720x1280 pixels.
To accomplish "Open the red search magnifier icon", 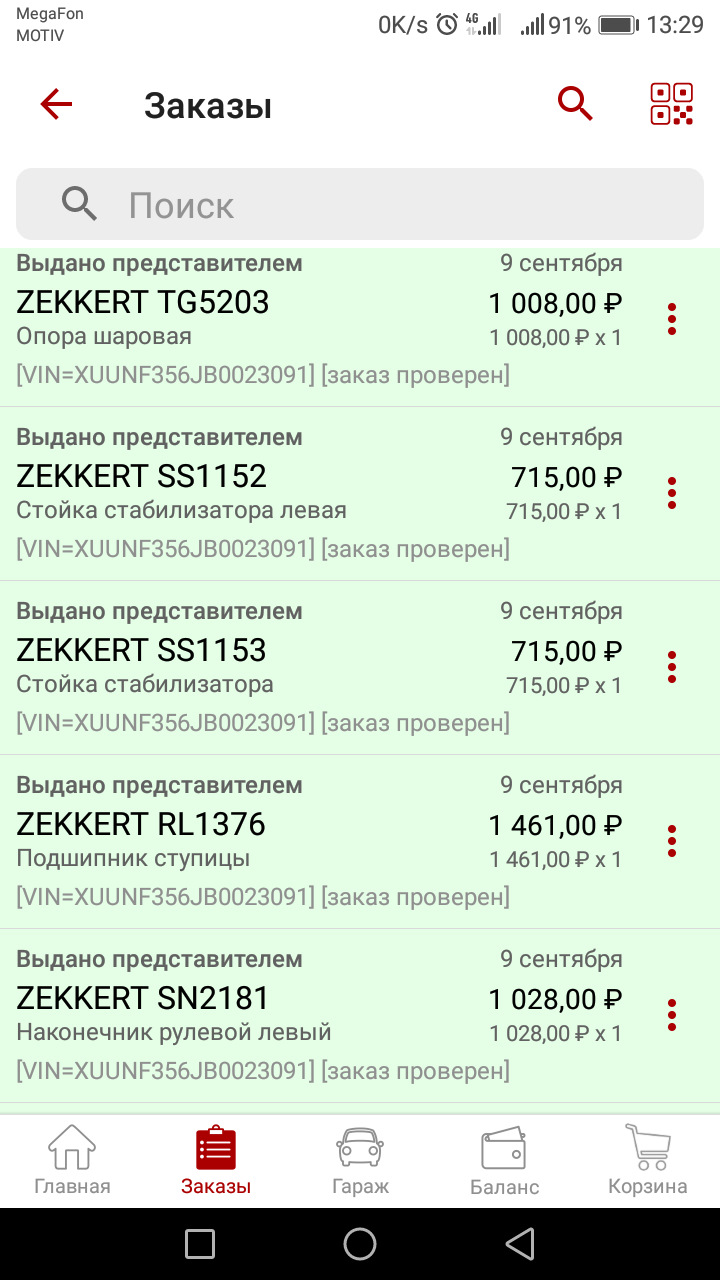I will (575, 104).
